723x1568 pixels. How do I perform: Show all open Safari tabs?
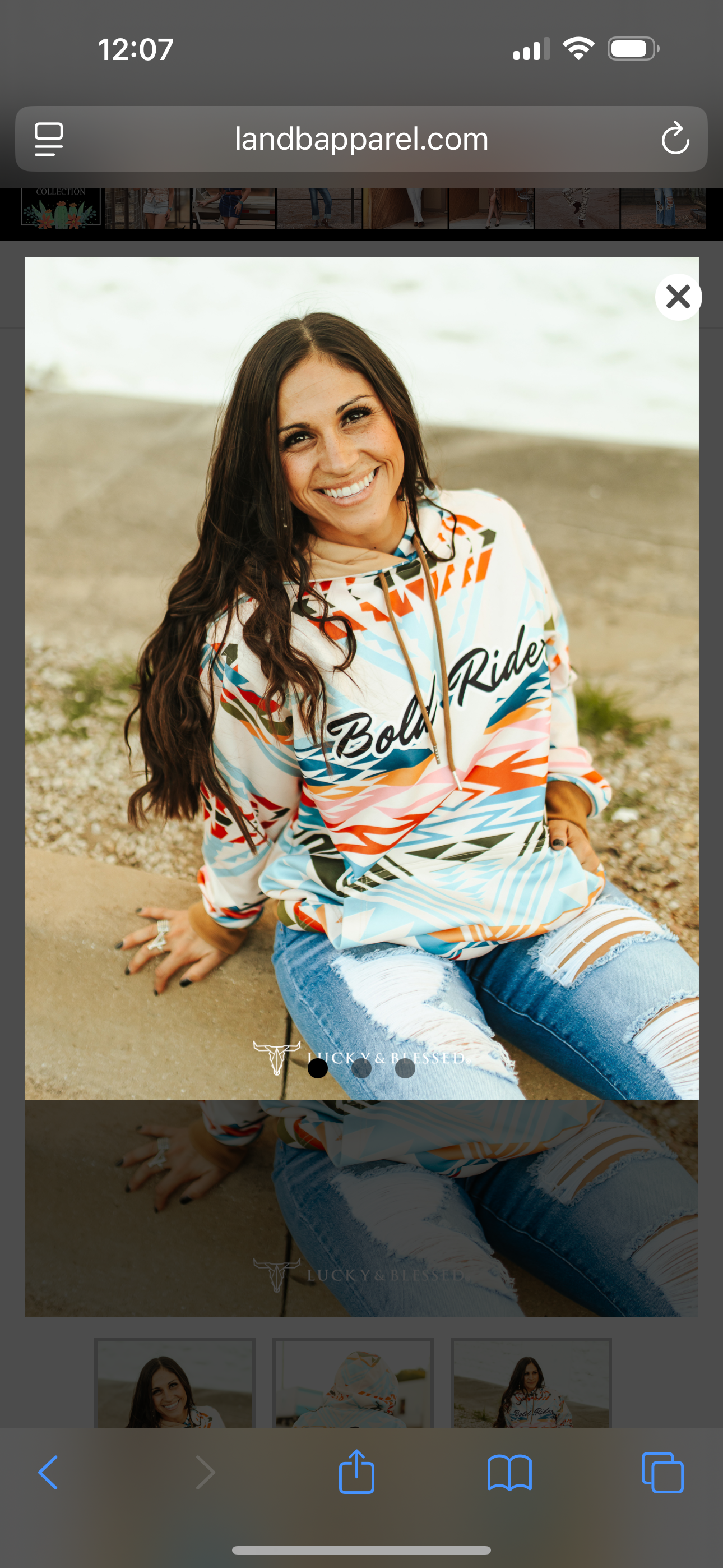click(x=662, y=1473)
